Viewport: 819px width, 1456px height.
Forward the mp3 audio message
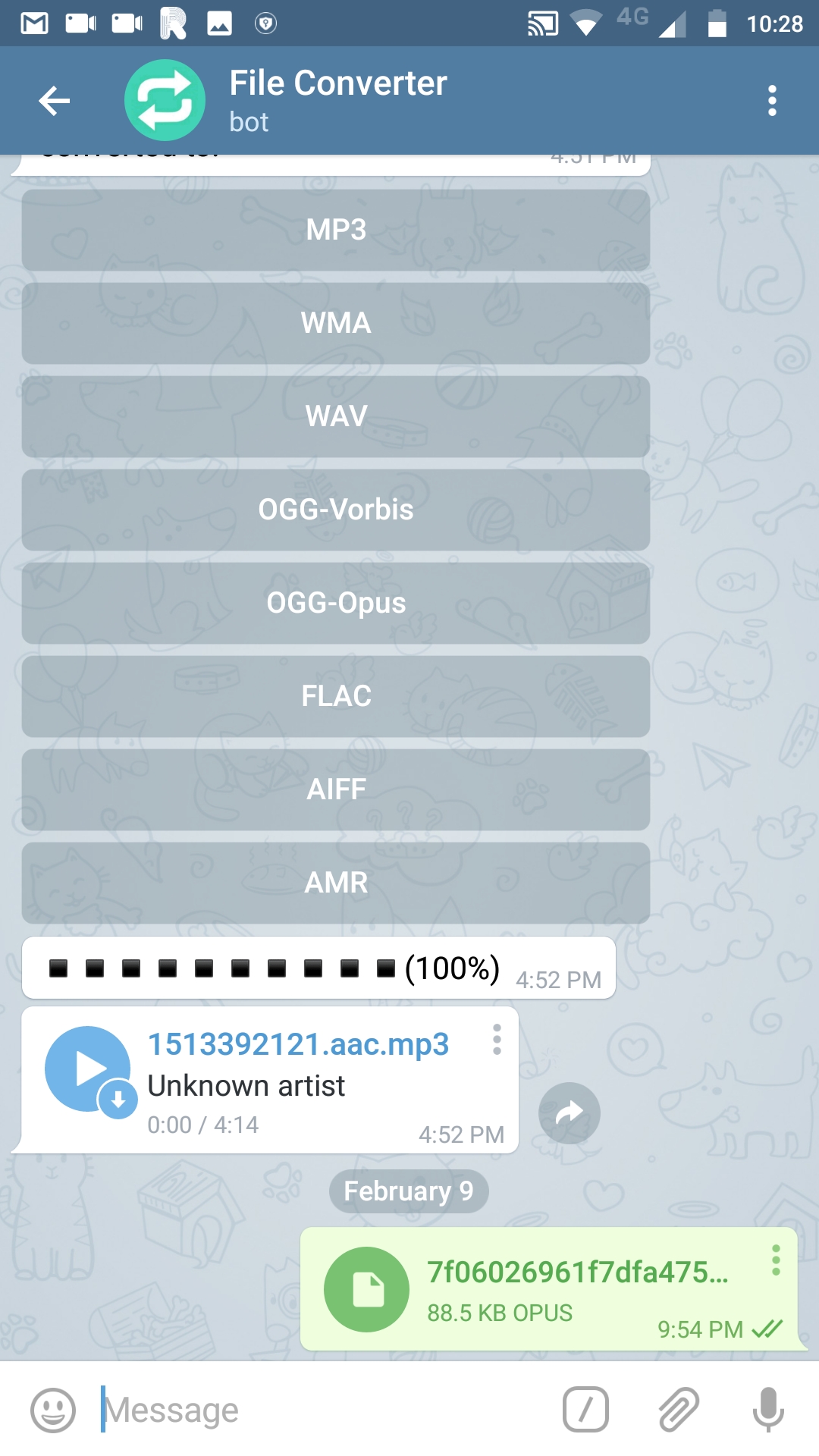point(569,1112)
